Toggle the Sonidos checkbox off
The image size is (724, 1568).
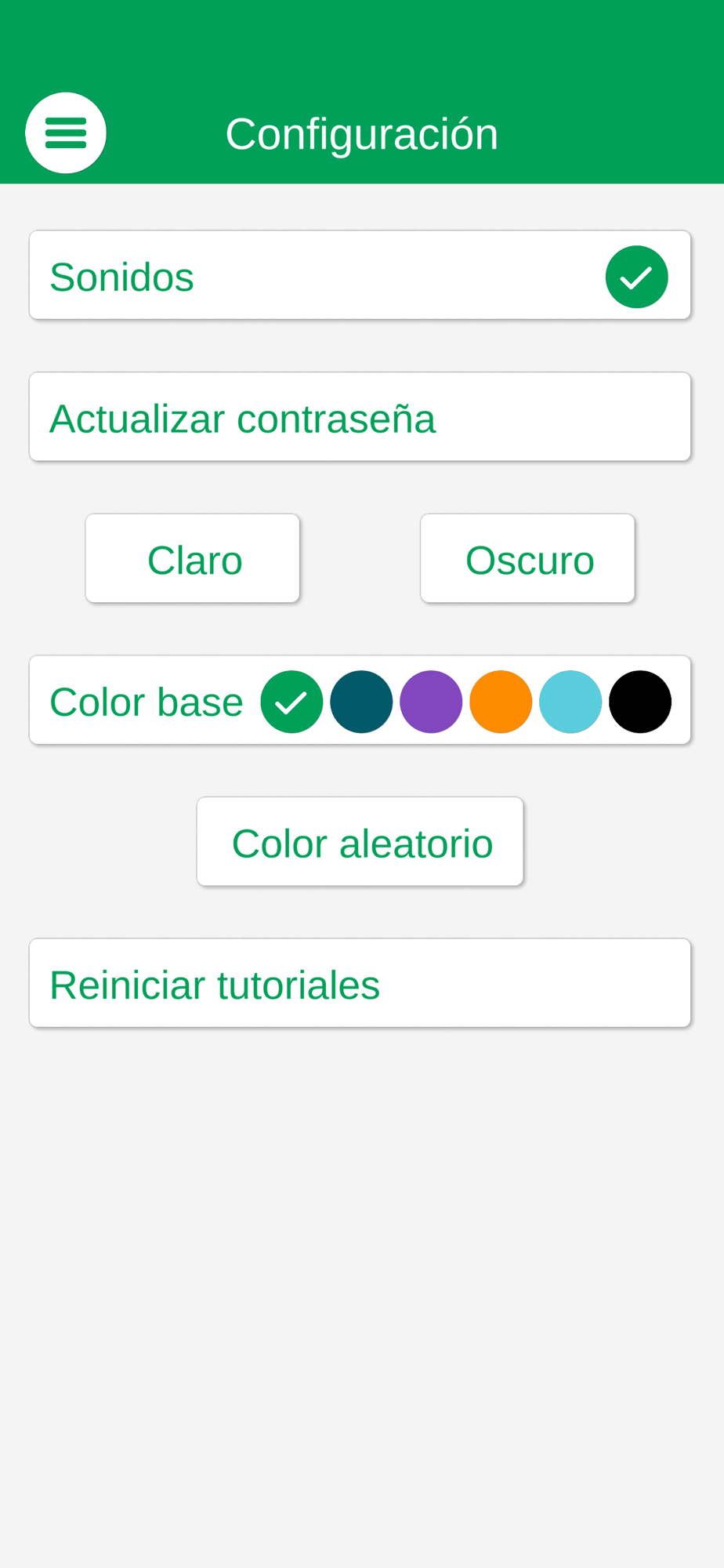pos(636,277)
